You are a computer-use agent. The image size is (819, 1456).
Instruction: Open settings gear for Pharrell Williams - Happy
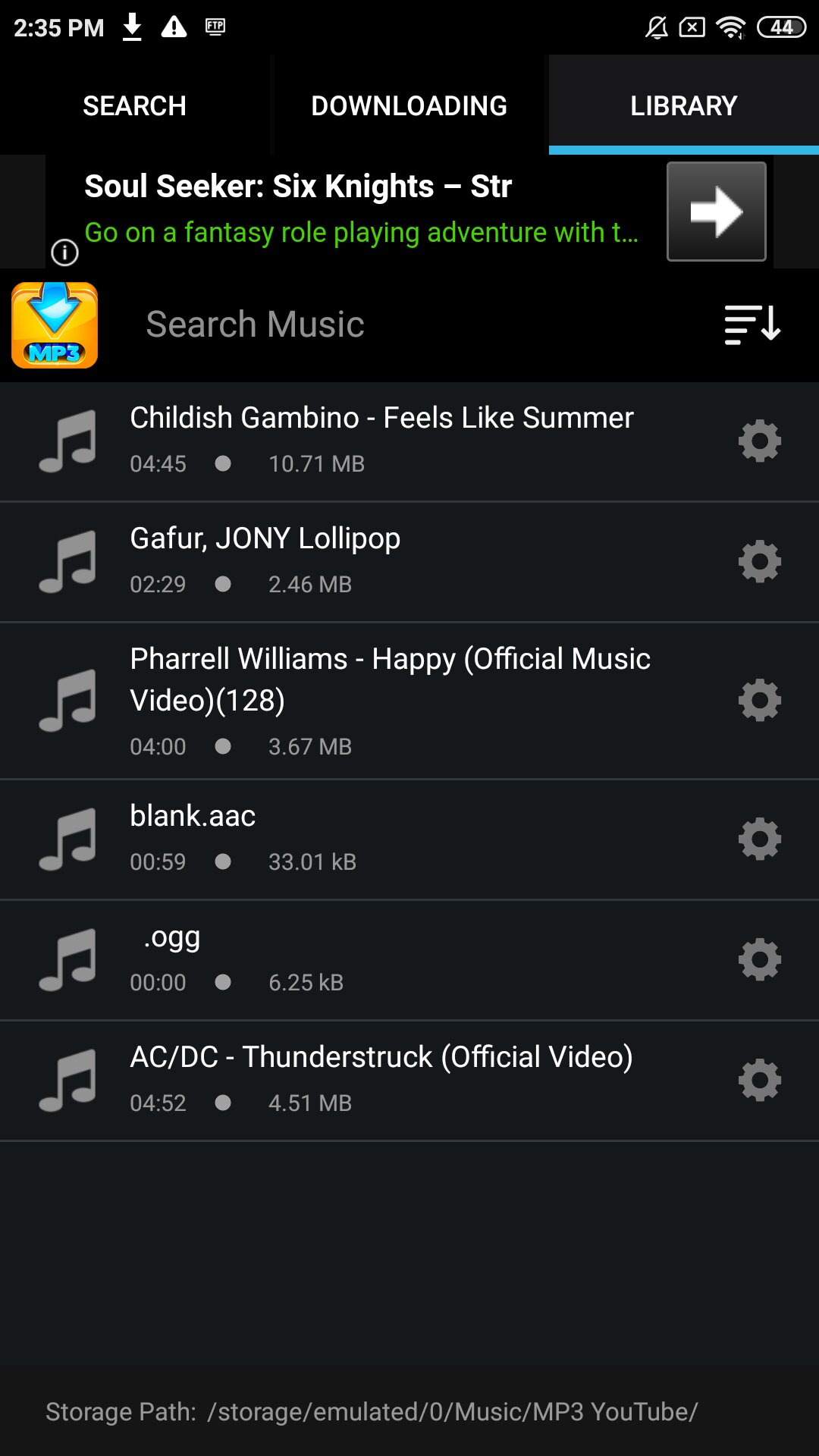click(760, 701)
